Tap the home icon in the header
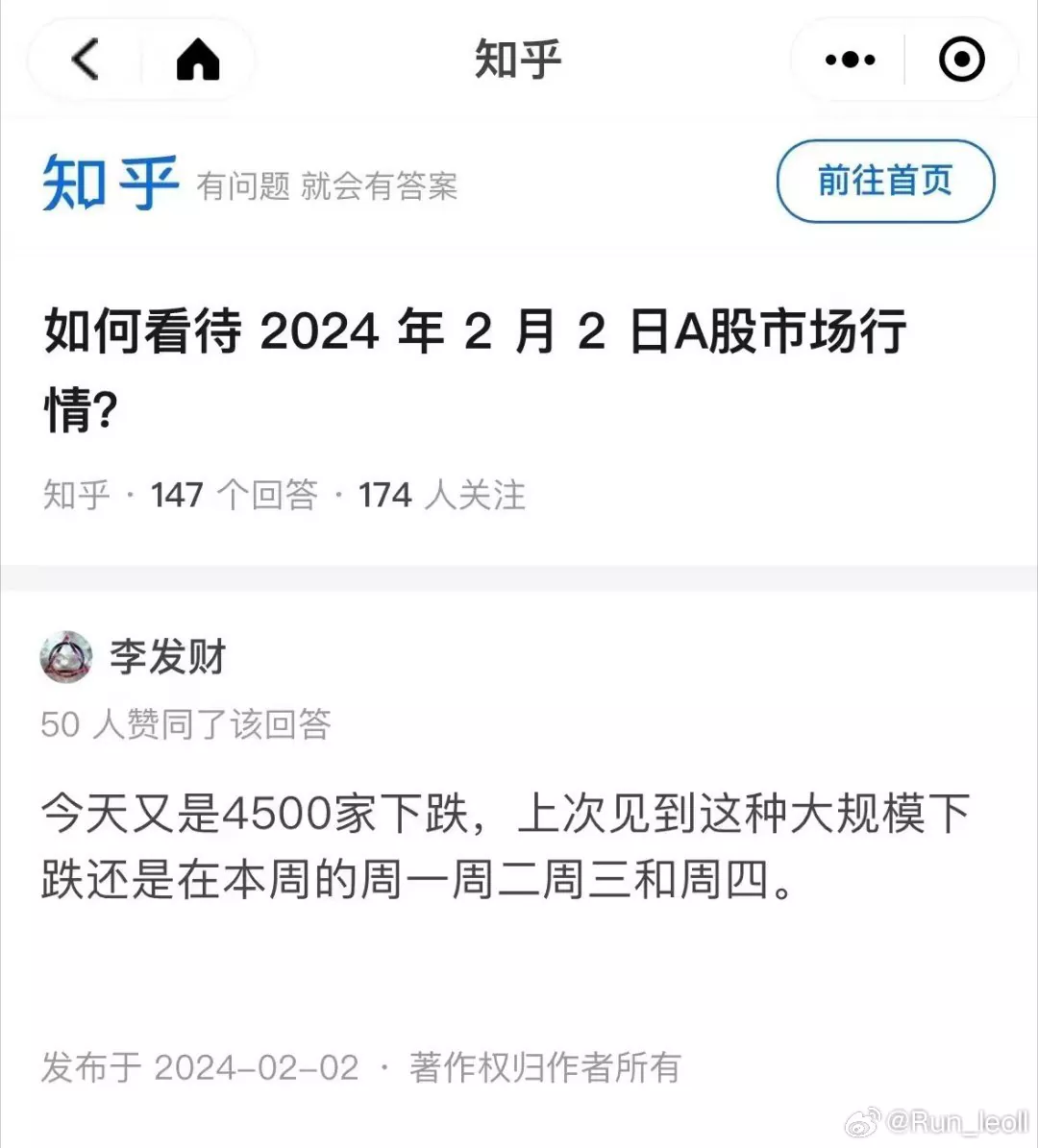Screen dimensions: 1038x1148 (x=198, y=60)
